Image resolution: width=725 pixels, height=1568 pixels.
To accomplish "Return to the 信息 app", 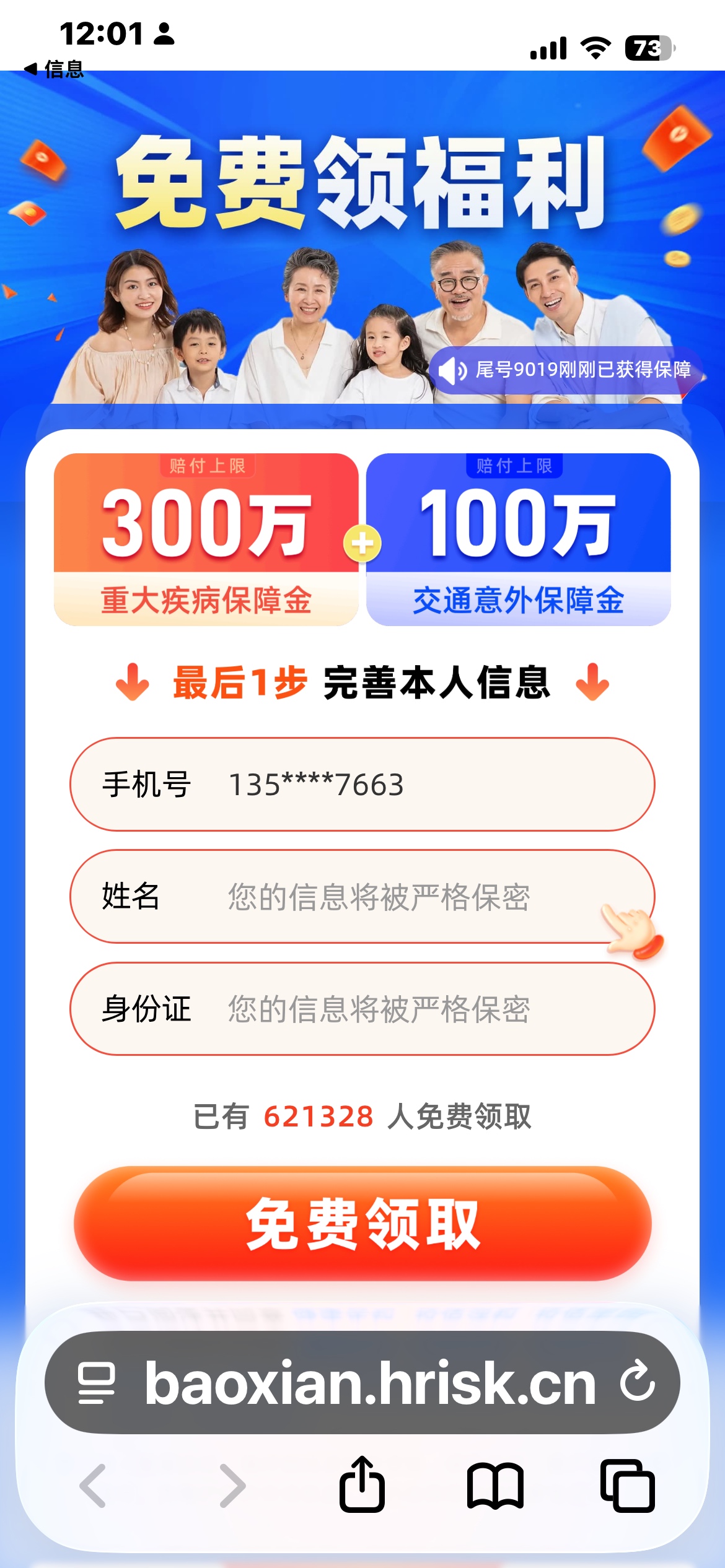I will 54,69.
